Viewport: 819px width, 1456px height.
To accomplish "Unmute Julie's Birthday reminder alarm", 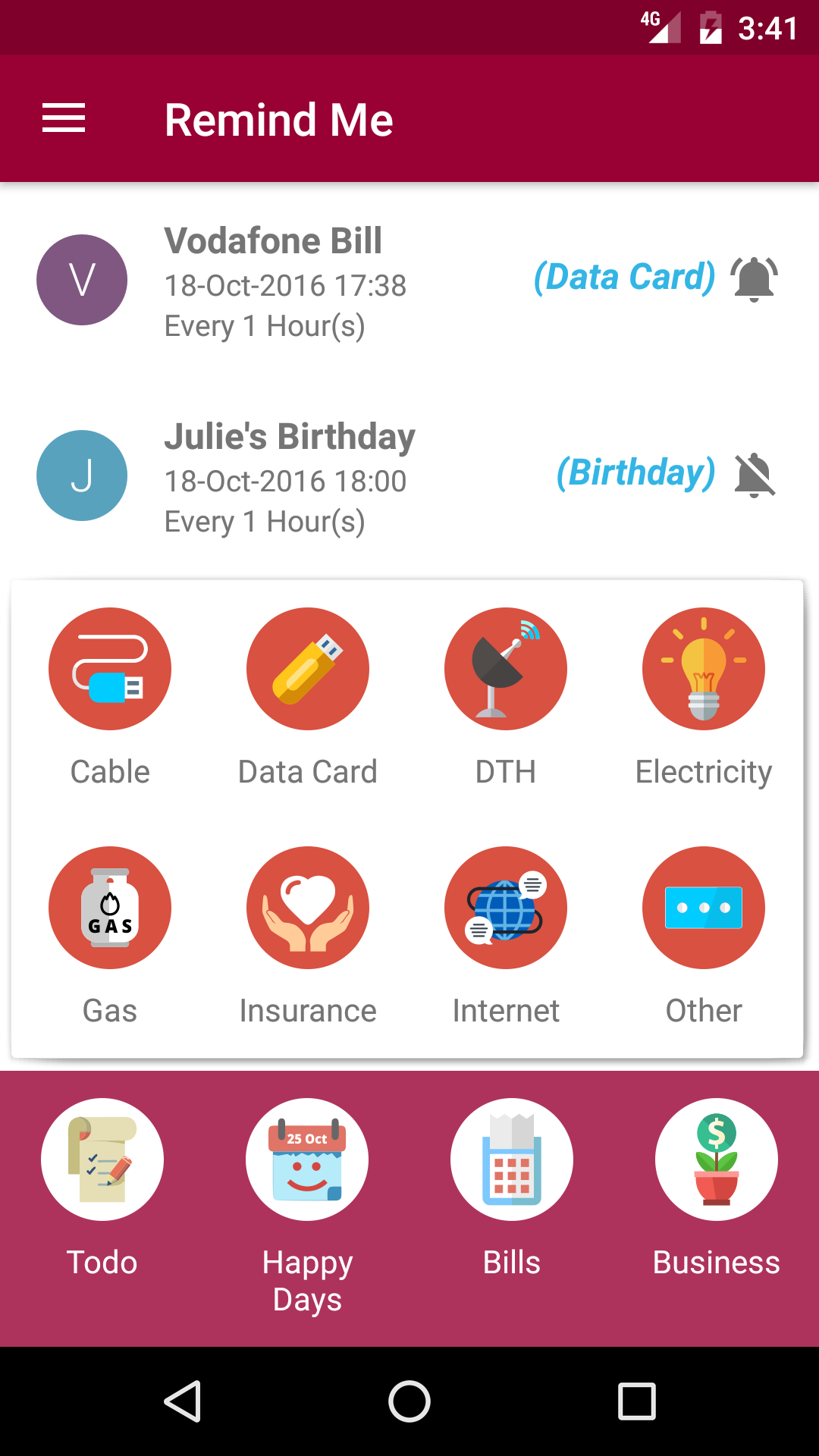I will click(753, 475).
